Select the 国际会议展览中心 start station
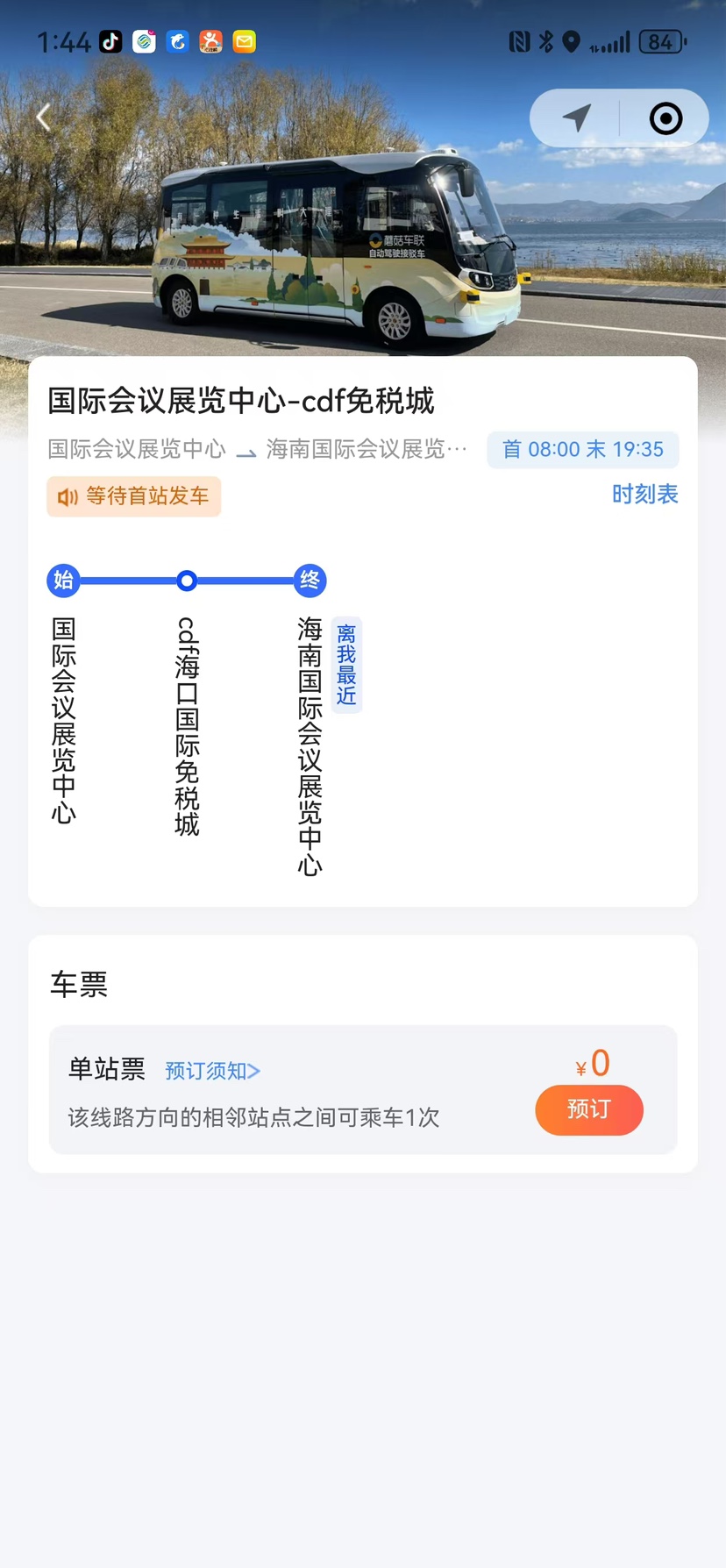This screenshot has height=1568, width=726. [x=63, y=719]
